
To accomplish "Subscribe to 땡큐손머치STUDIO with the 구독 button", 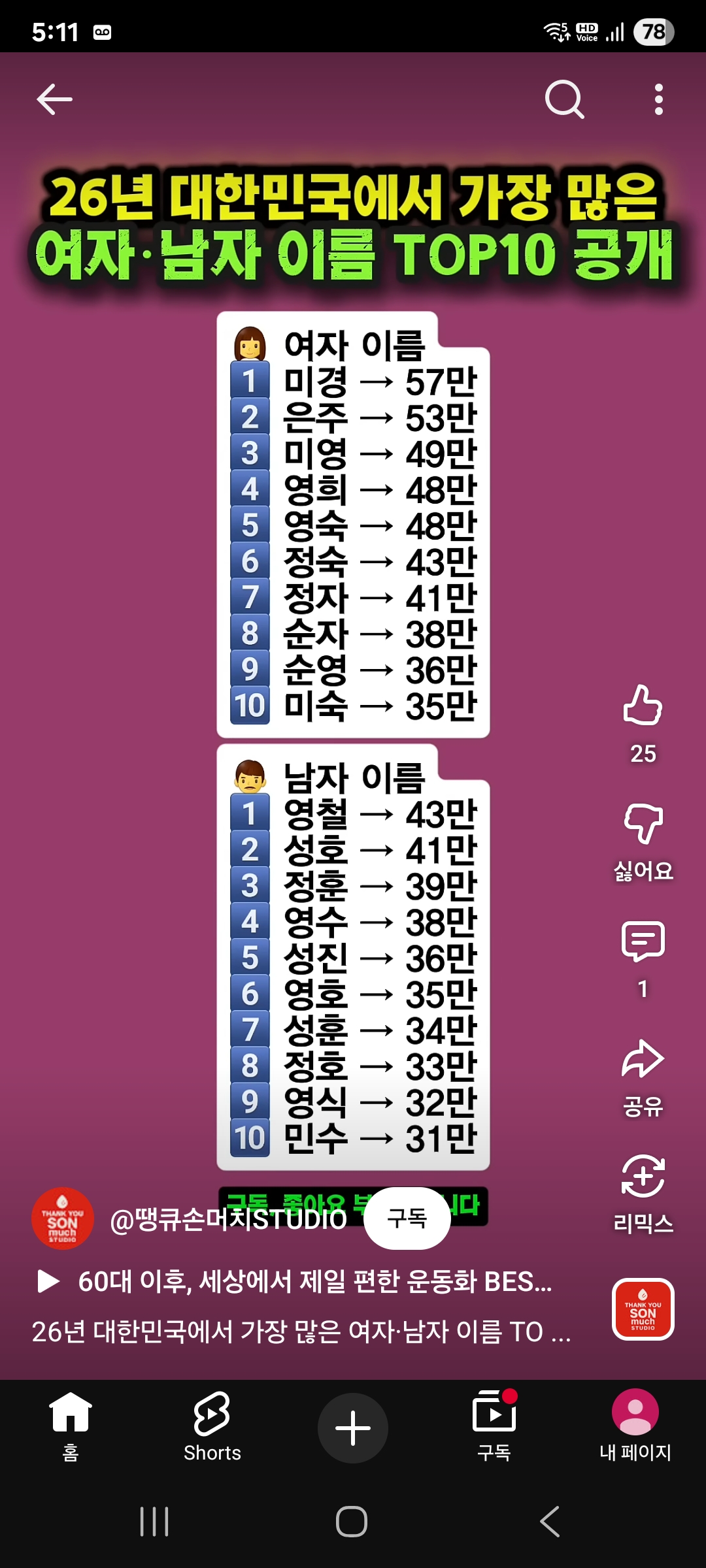I will point(407,1218).
